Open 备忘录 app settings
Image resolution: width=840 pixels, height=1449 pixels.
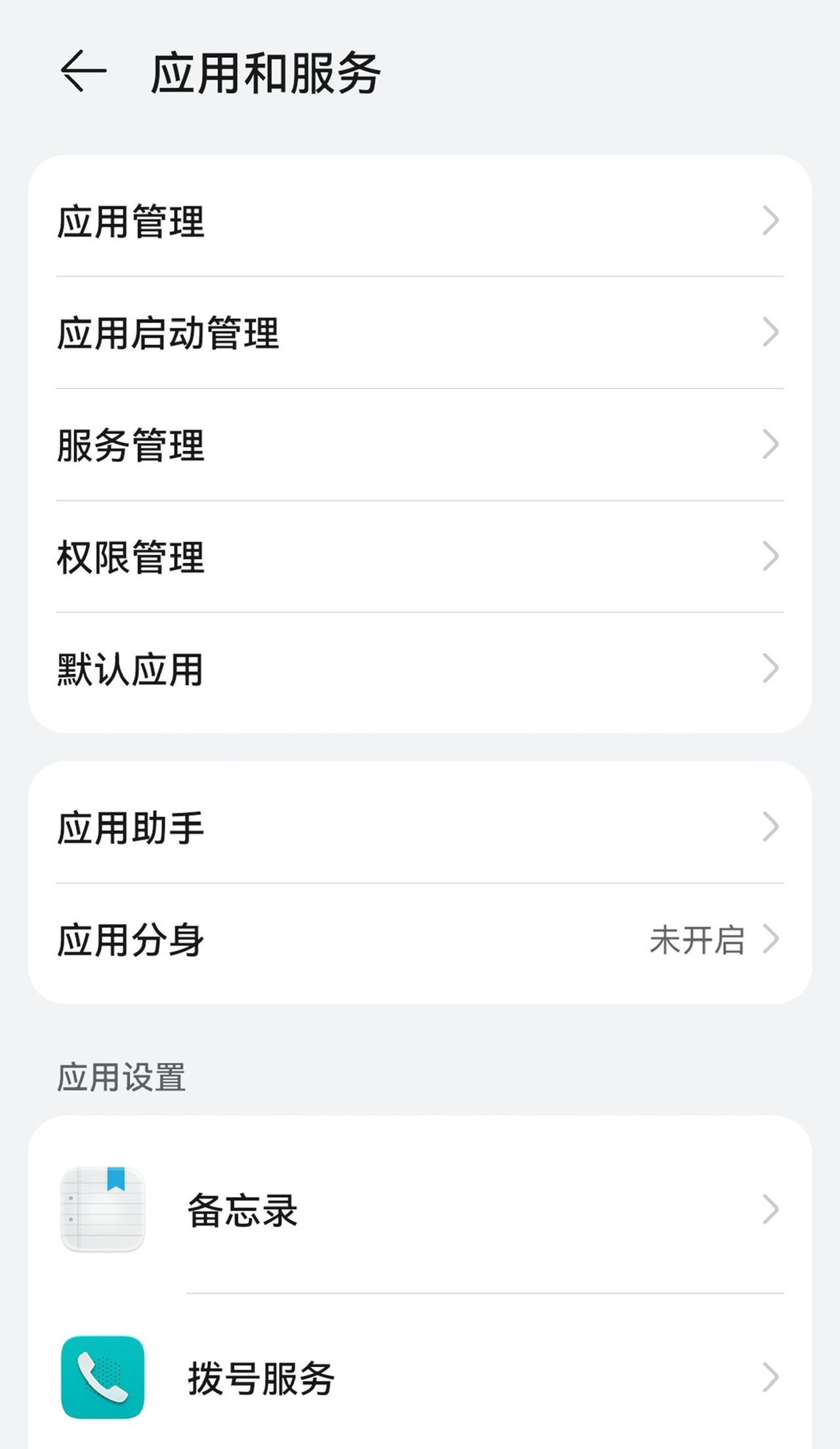click(x=420, y=1210)
